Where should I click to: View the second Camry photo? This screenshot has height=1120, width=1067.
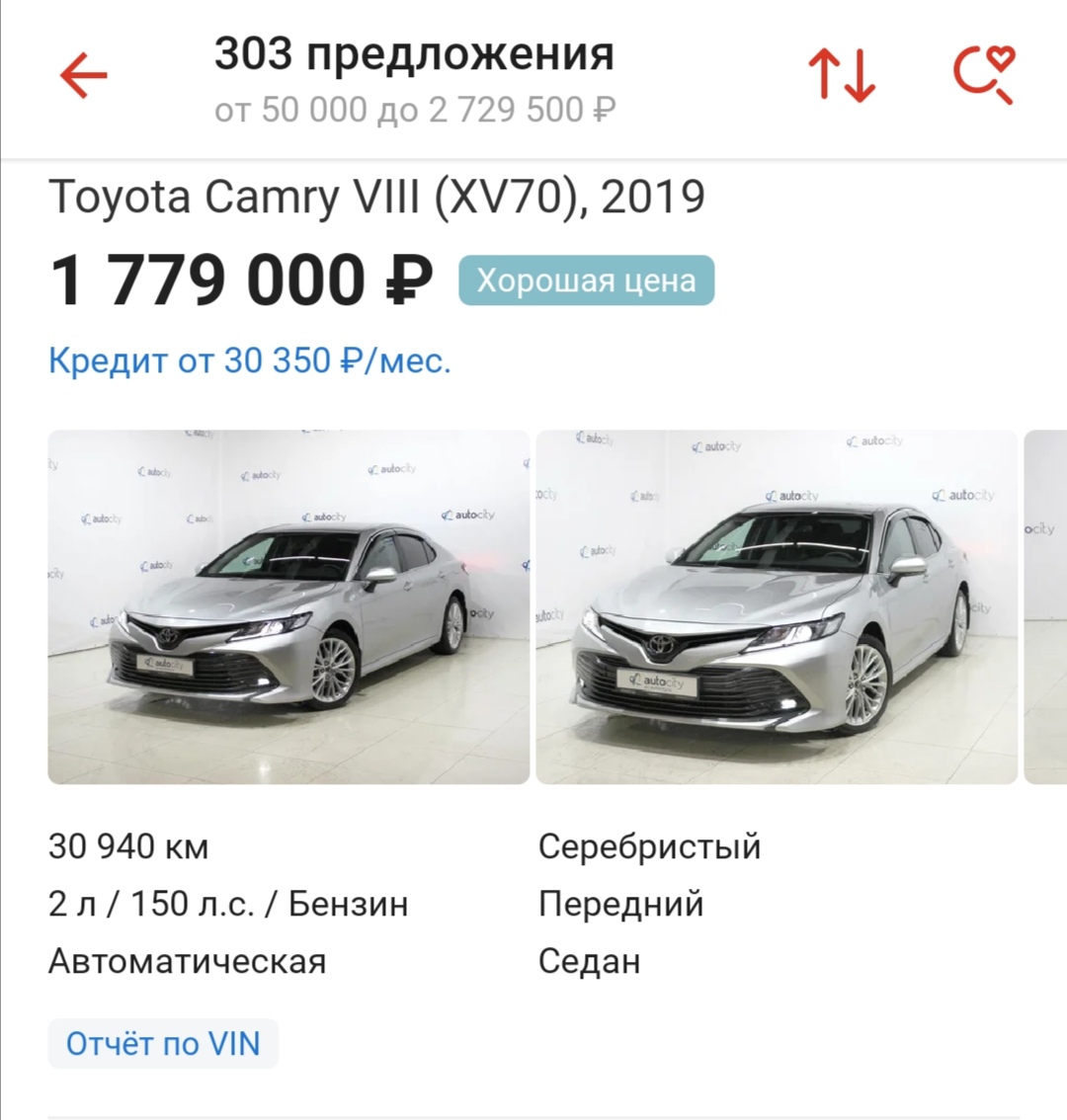point(777,606)
